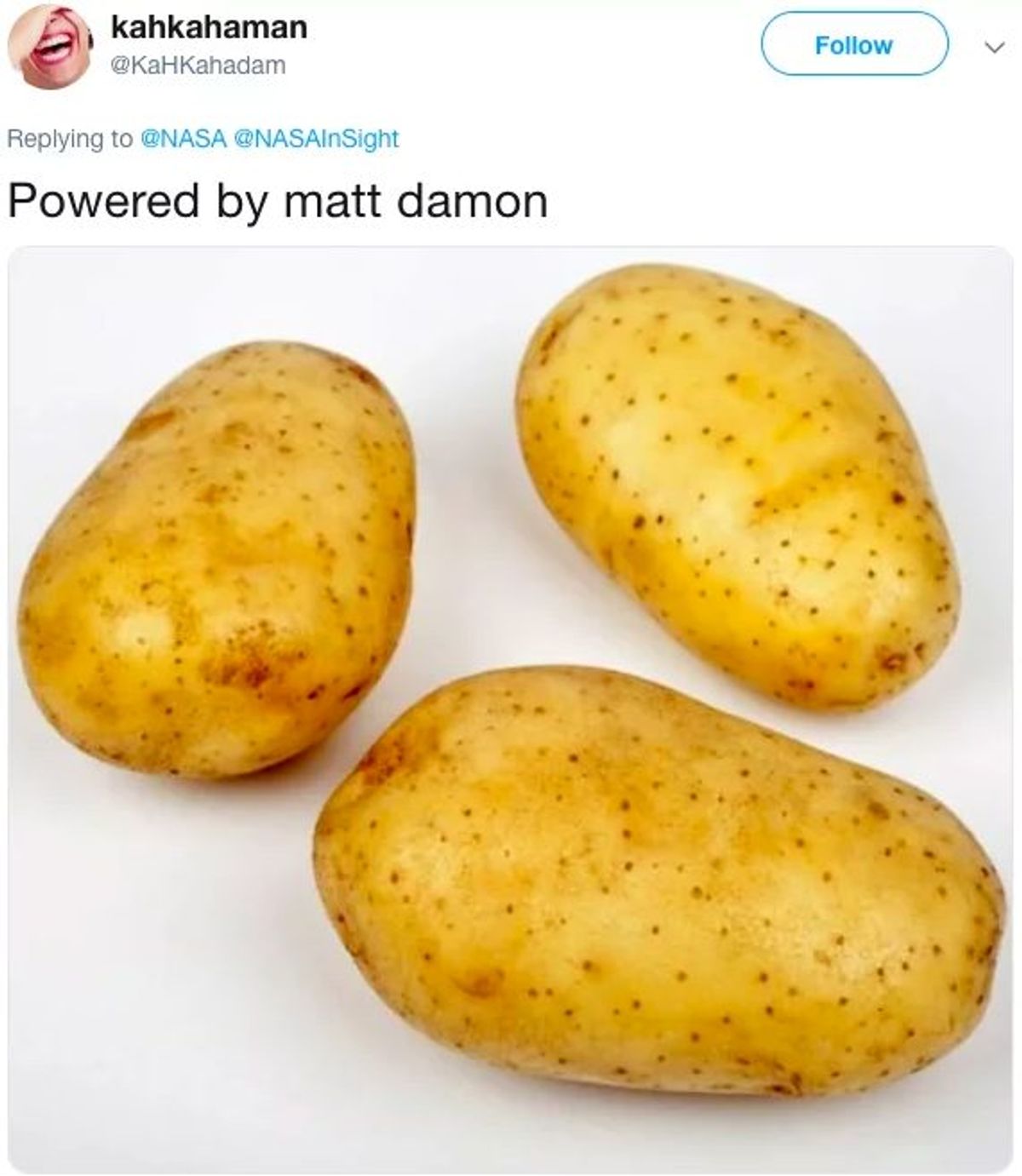
Task: View the attached potato photo
Action: coord(509,708)
